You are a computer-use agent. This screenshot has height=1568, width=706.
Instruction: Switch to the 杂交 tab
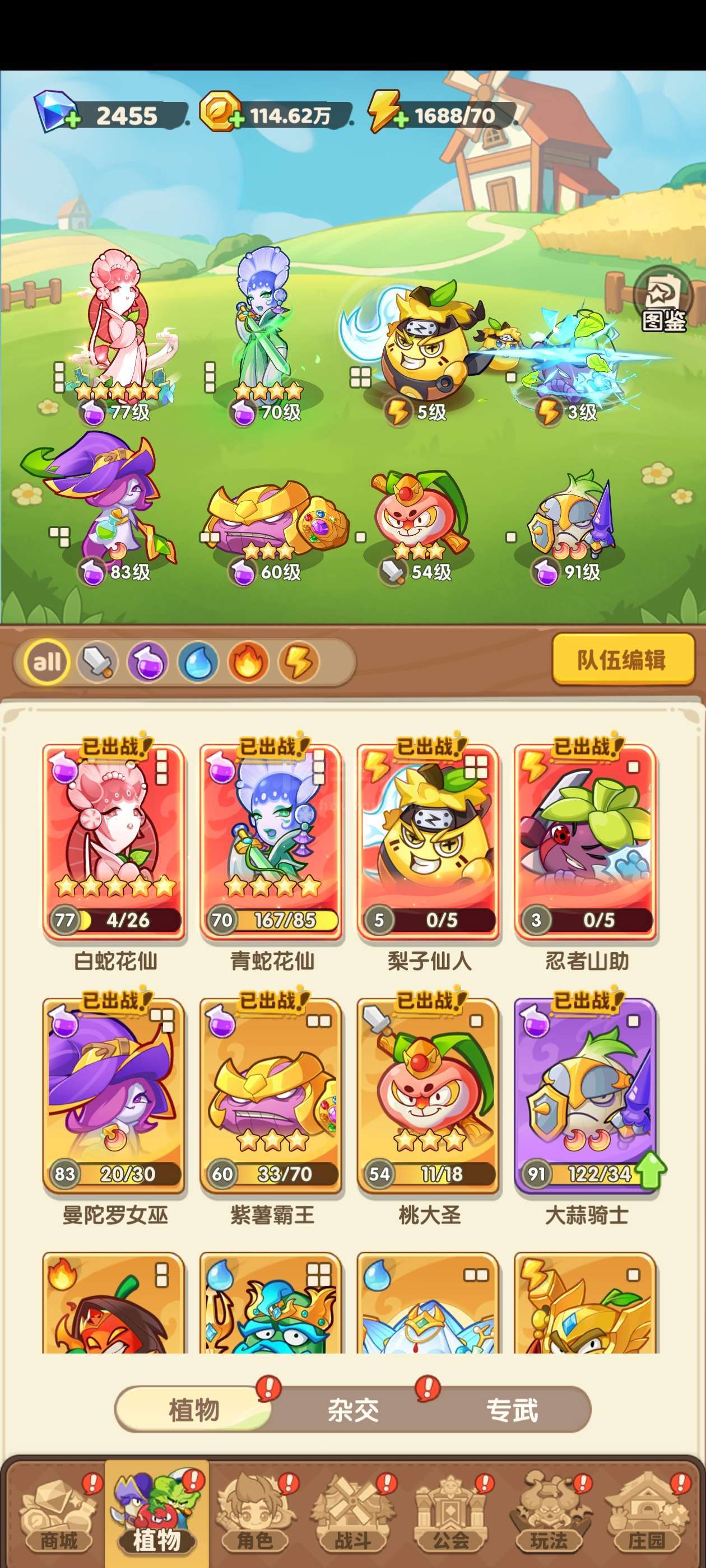354,1410
